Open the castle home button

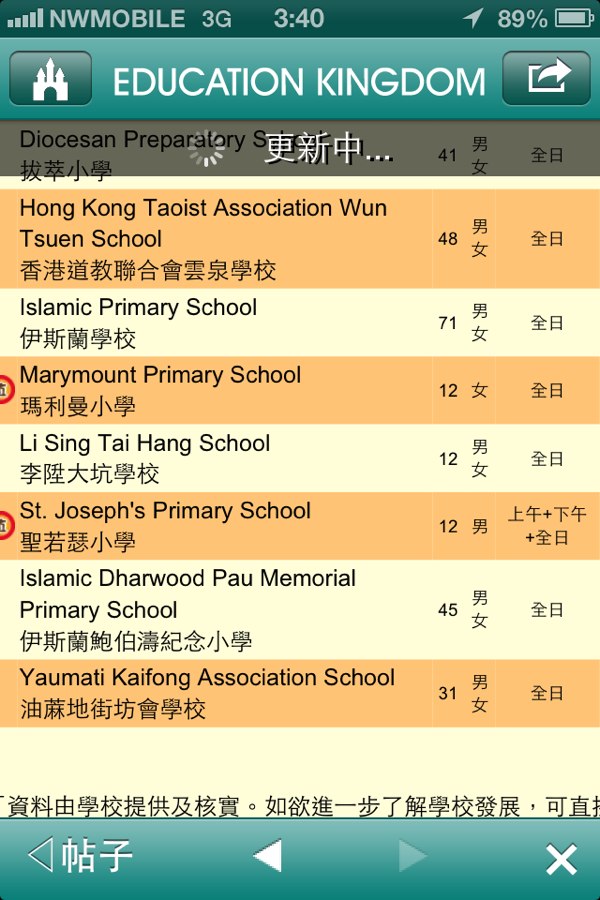coord(51,79)
